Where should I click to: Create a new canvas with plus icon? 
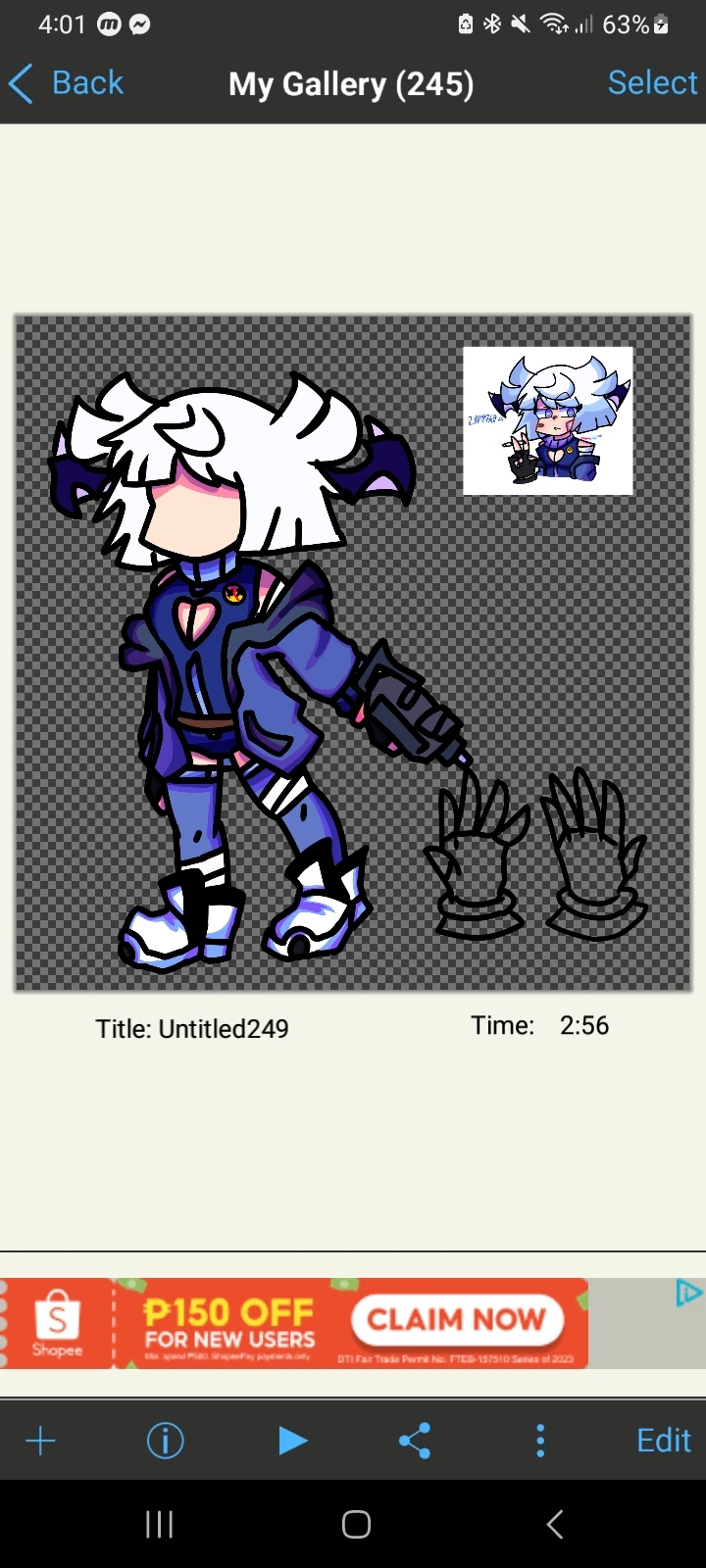[x=41, y=1441]
